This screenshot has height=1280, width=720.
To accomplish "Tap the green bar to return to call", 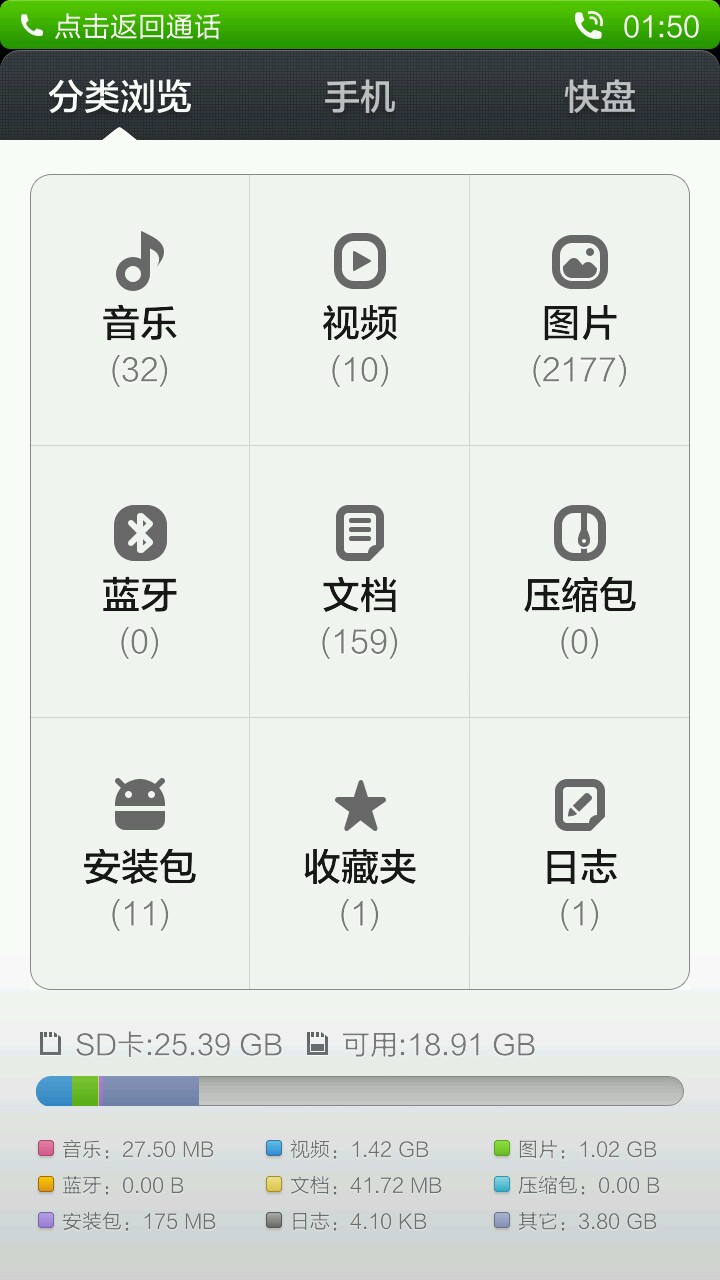I will point(360,25).
